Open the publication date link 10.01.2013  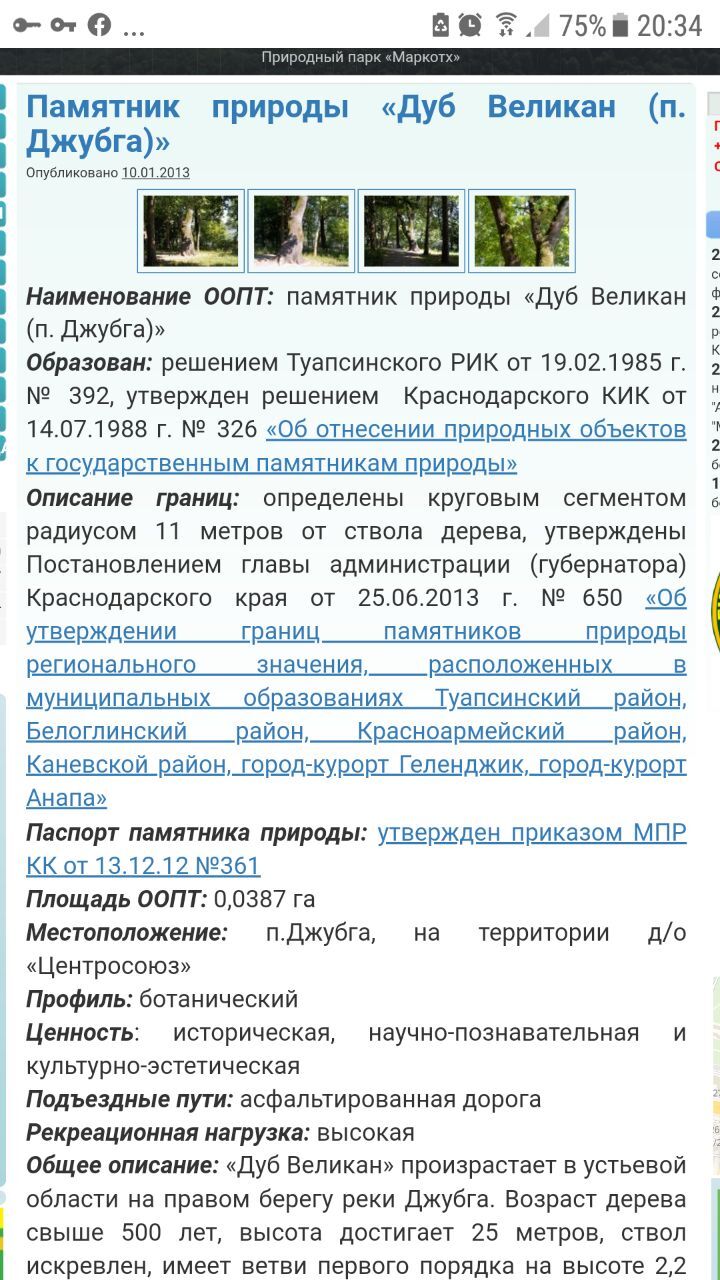155,173
